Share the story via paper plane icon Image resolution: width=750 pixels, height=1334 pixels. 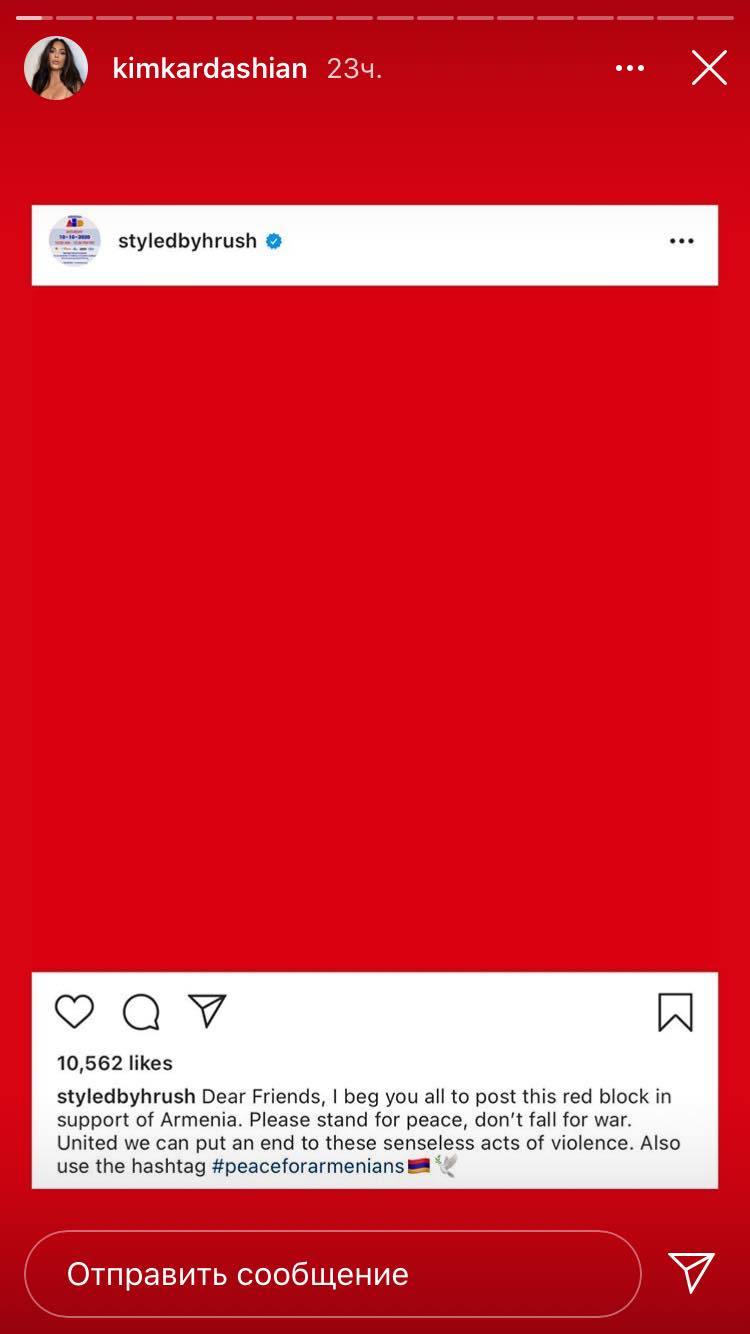pyautogui.click(x=692, y=1273)
